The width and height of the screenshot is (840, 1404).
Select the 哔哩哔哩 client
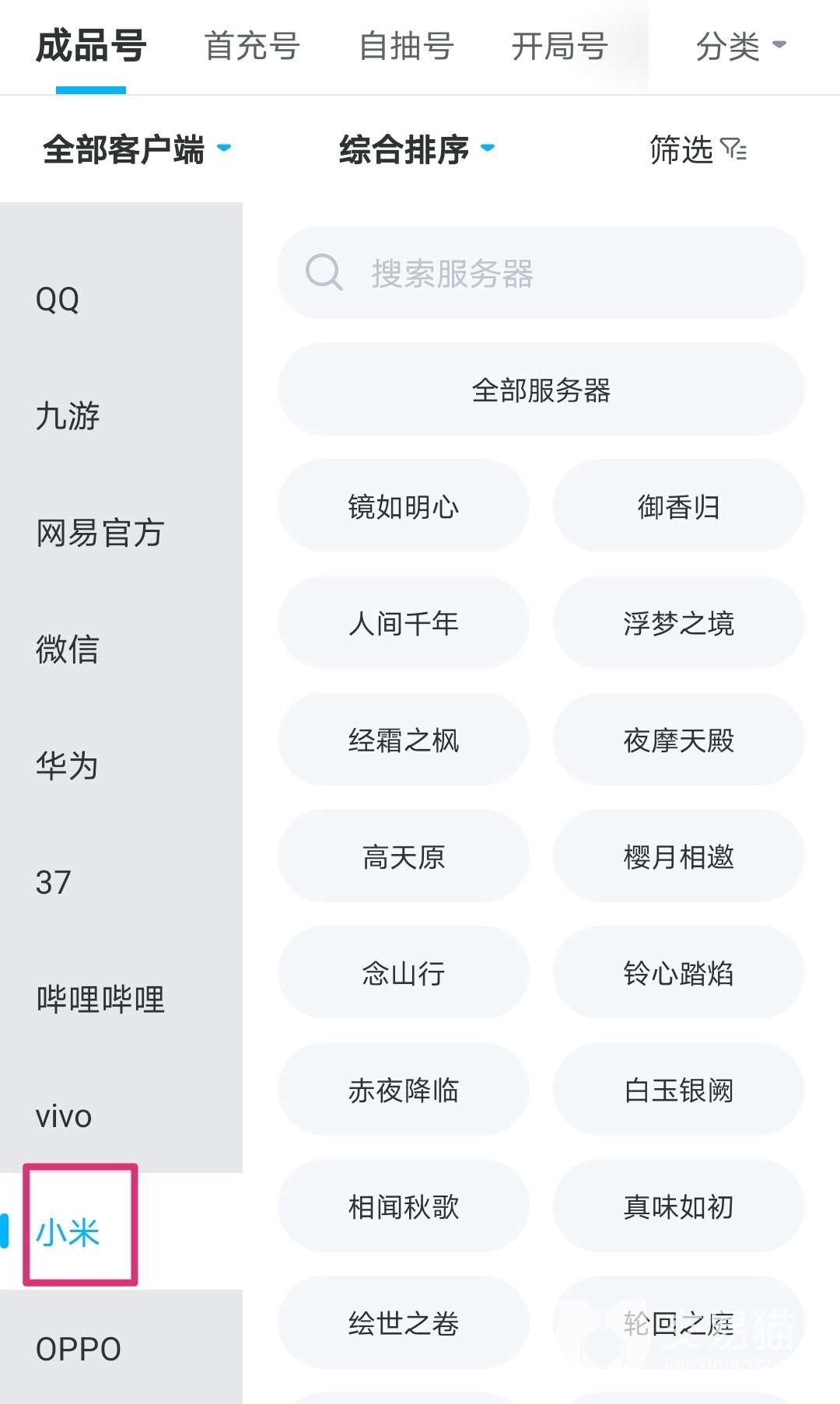[100, 999]
